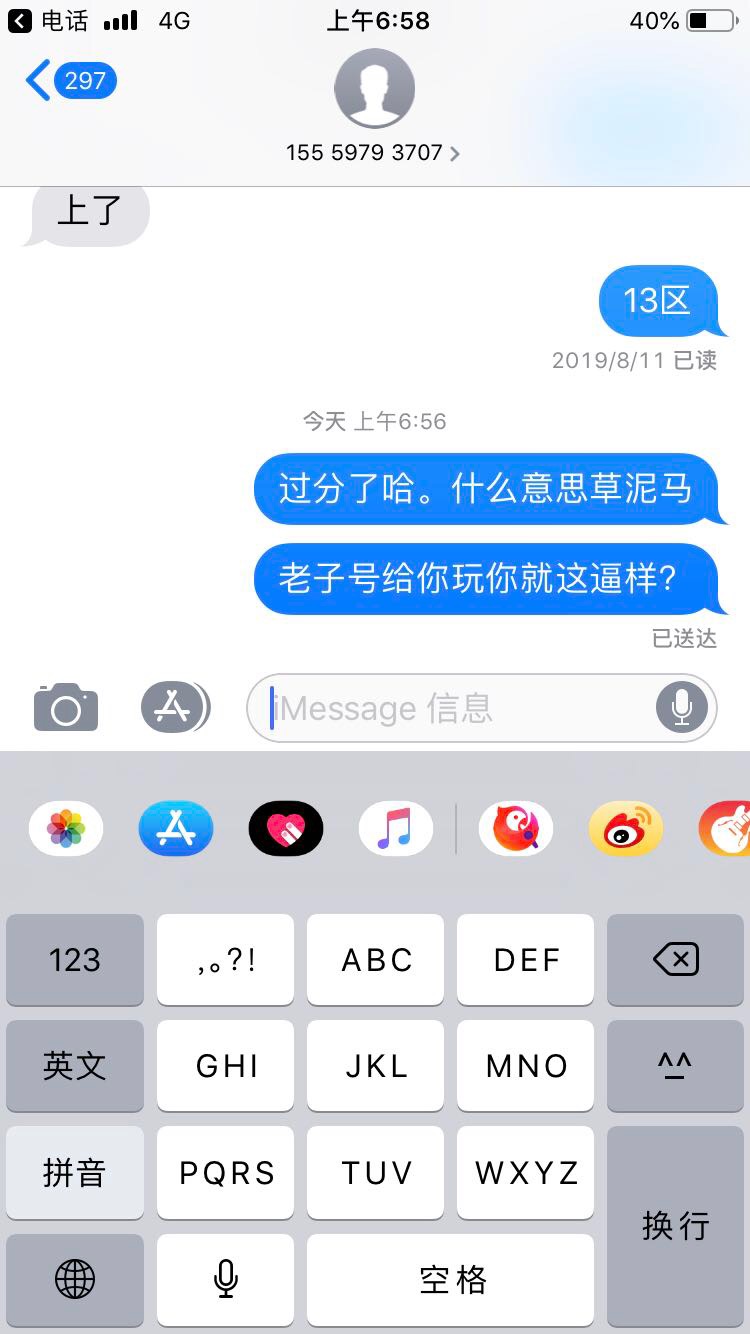Return to the 电话 app from status bar
This screenshot has width=750, height=1334.
coord(48,20)
